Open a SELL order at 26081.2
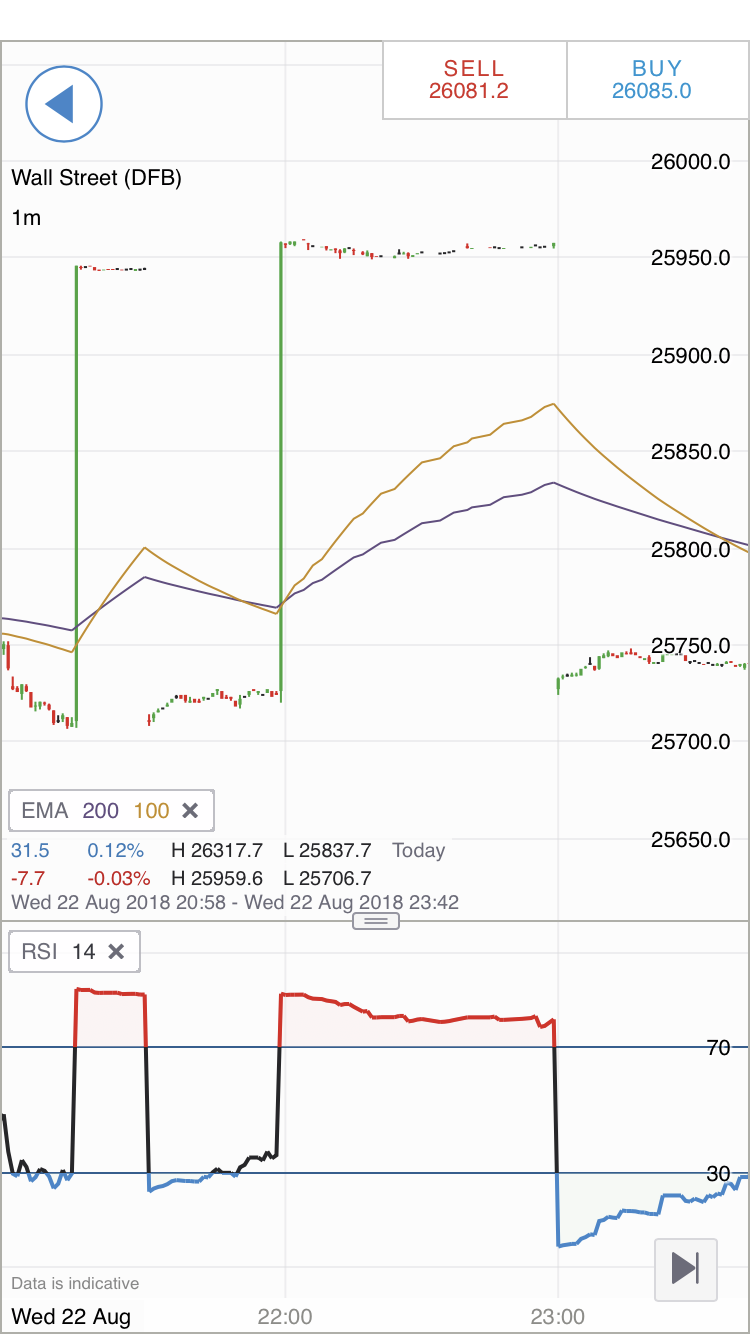 click(x=474, y=80)
